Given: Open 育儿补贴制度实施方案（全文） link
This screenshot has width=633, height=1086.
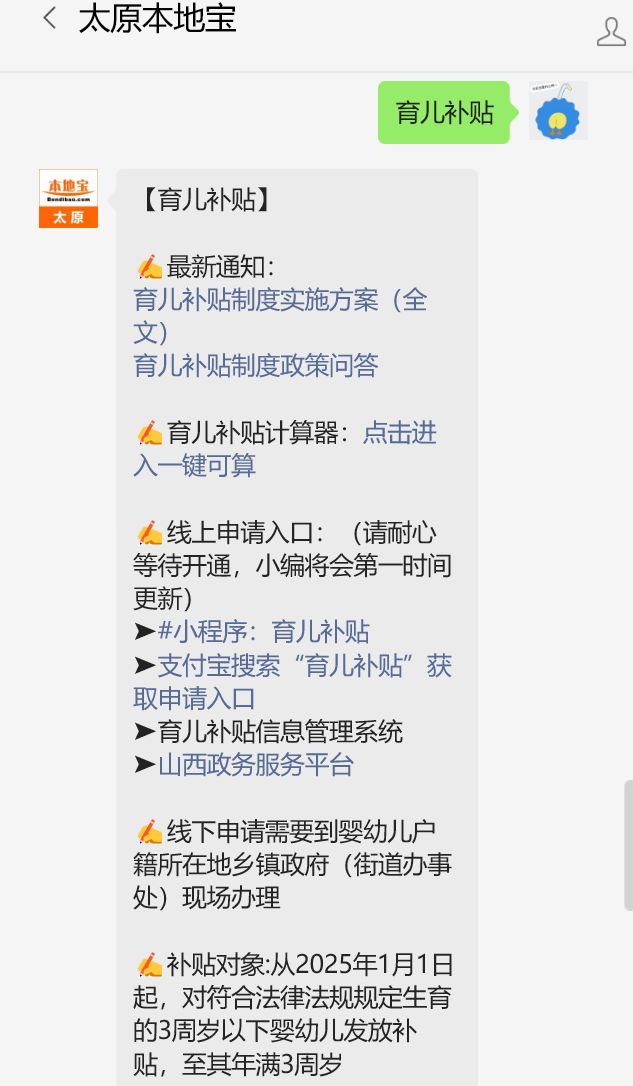Looking at the screenshot, I should pos(280,300).
